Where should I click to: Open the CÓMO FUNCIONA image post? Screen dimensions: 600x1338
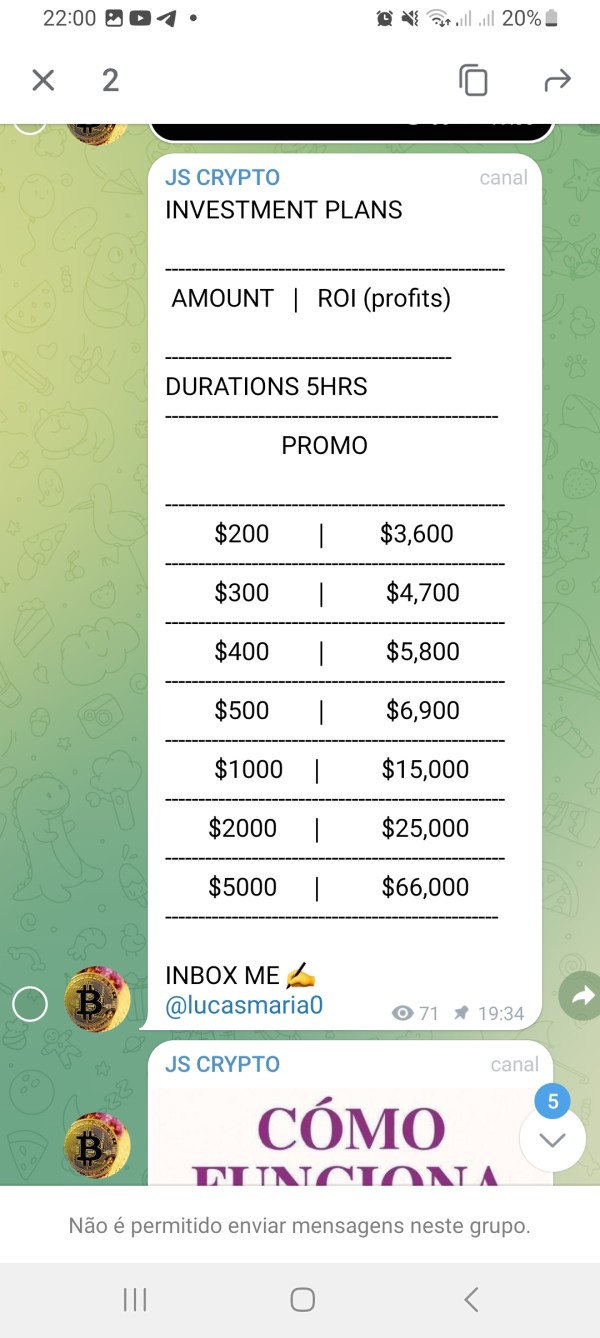point(351,1136)
